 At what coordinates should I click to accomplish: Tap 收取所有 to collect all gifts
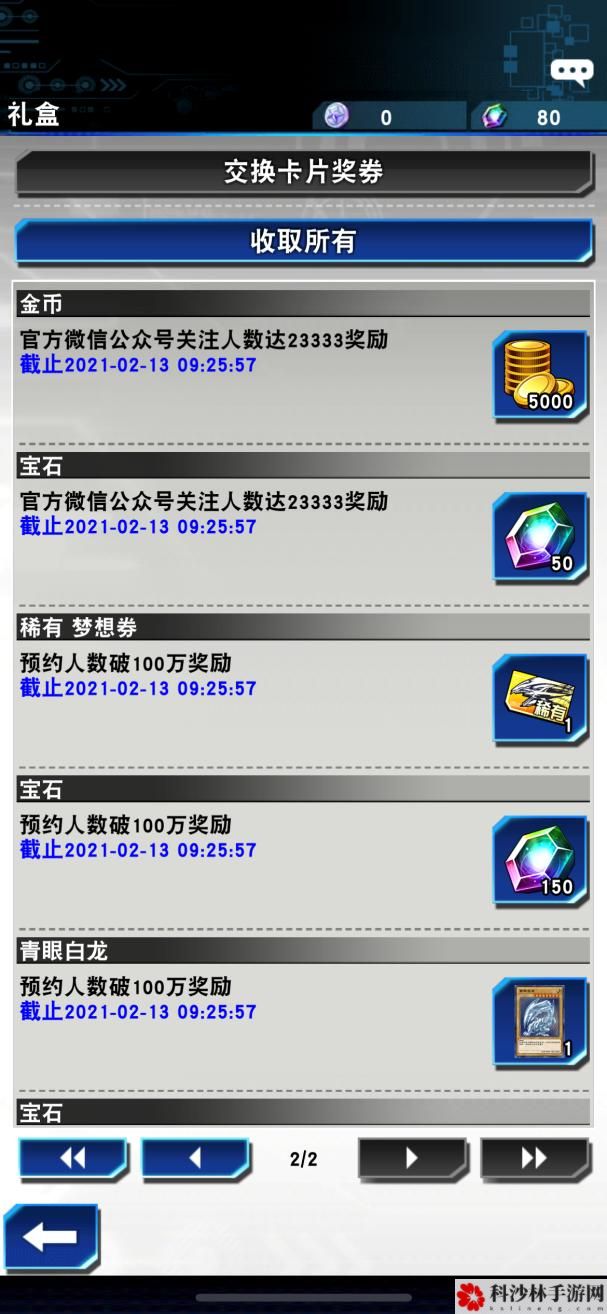coord(303,241)
